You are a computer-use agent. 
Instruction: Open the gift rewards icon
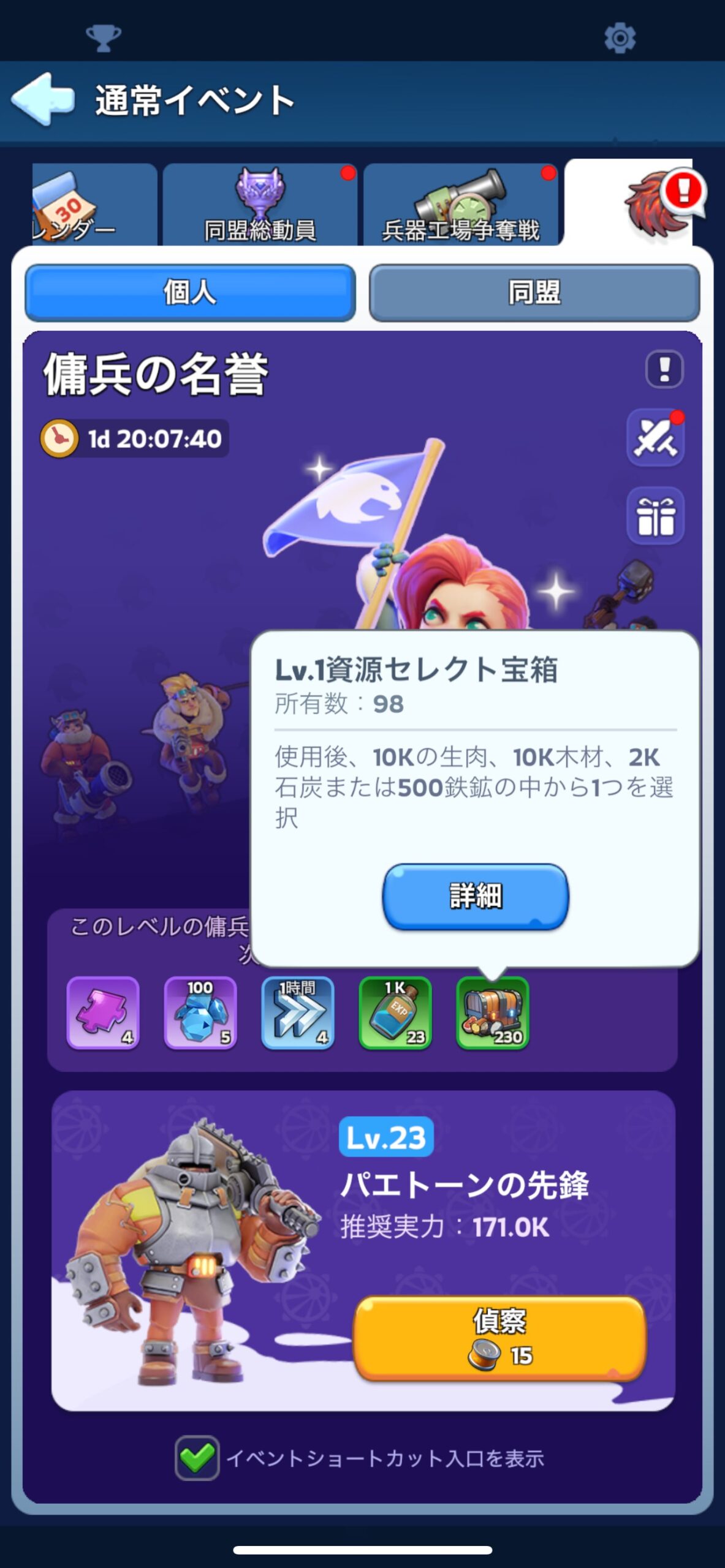point(655,516)
